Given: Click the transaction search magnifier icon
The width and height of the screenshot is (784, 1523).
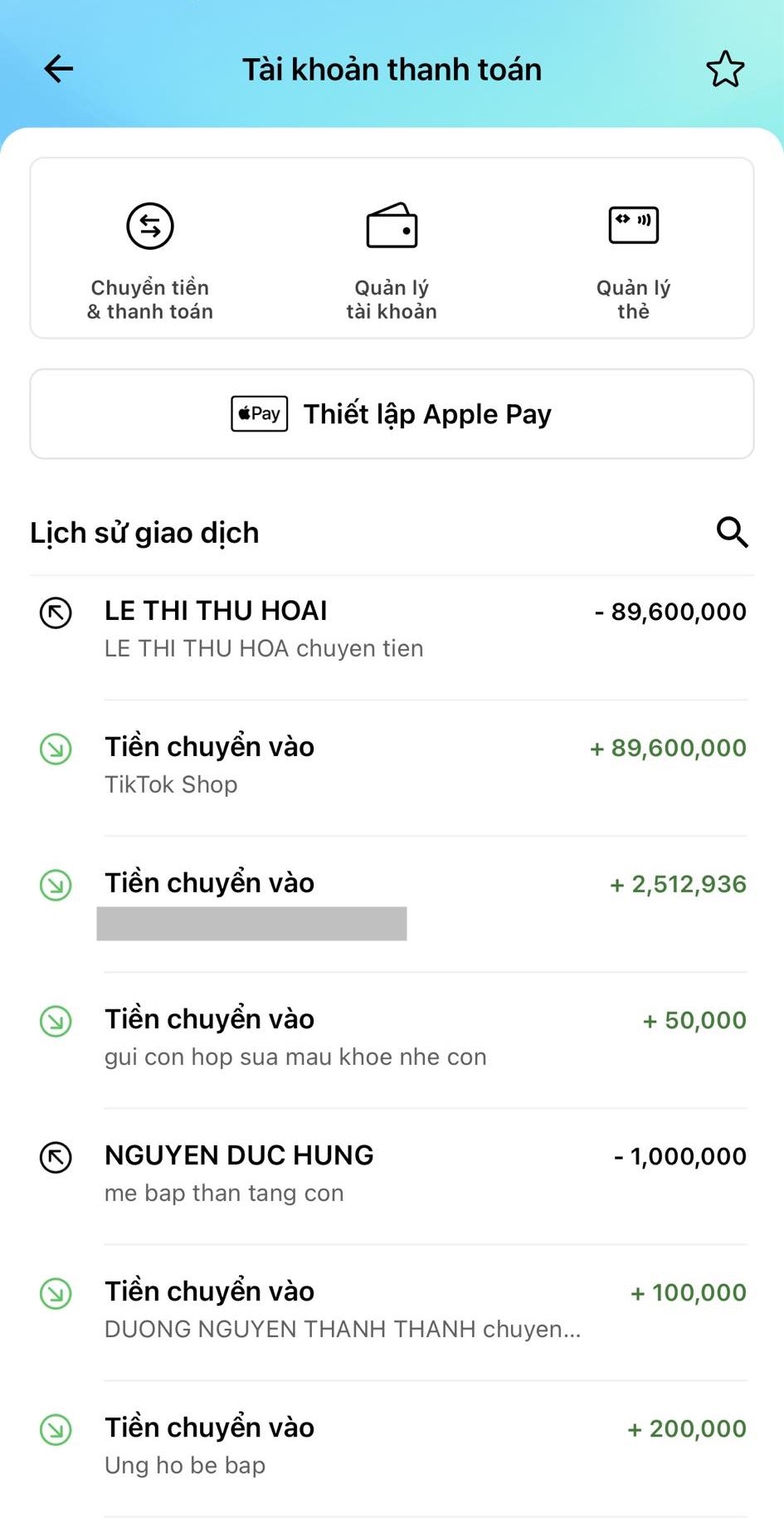Looking at the screenshot, I should click(x=731, y=533).
